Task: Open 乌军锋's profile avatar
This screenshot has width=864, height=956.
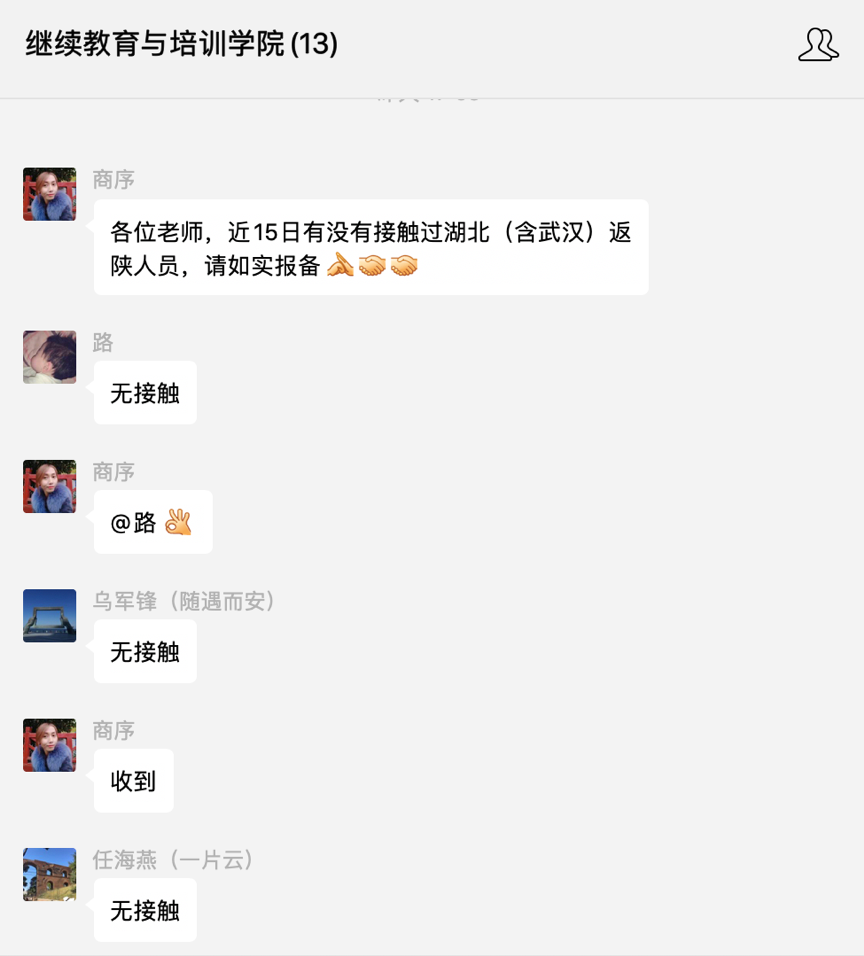Action: pyautogui.click(x=49, y=615)
